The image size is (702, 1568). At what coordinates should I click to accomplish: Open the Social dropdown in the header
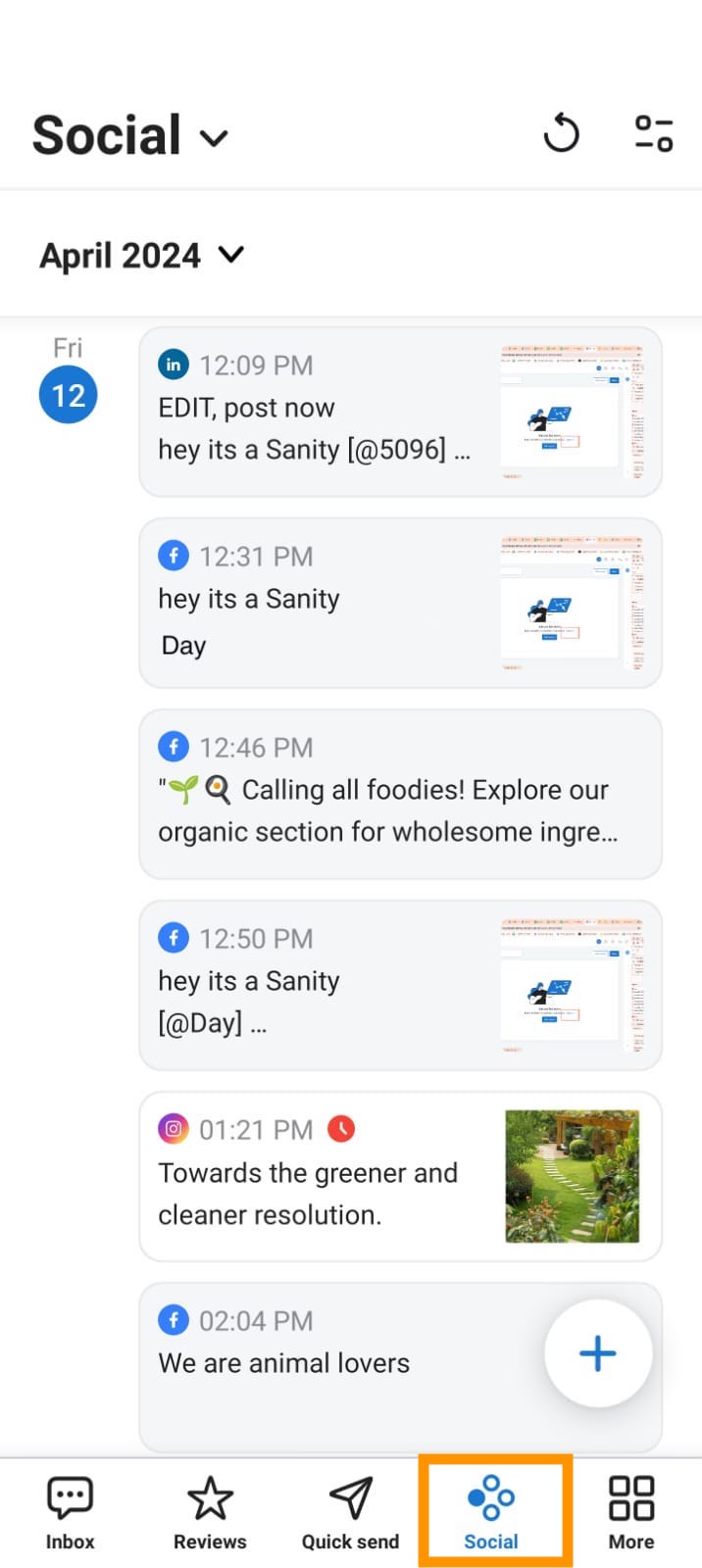pos(130,135)
